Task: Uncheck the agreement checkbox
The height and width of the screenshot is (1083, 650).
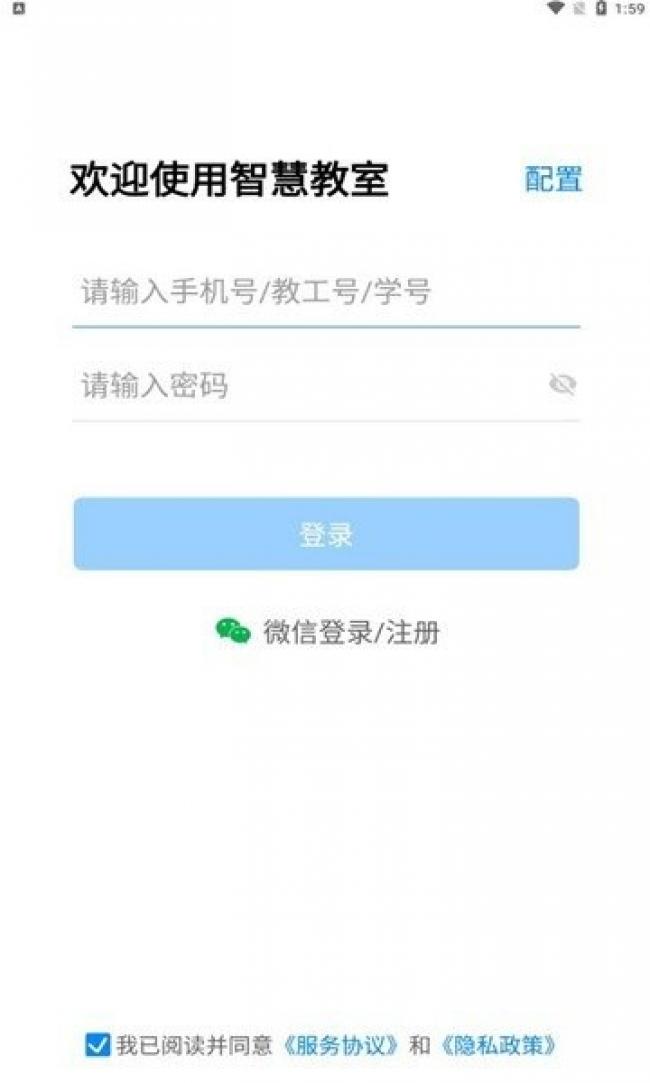Action: 97,1044
